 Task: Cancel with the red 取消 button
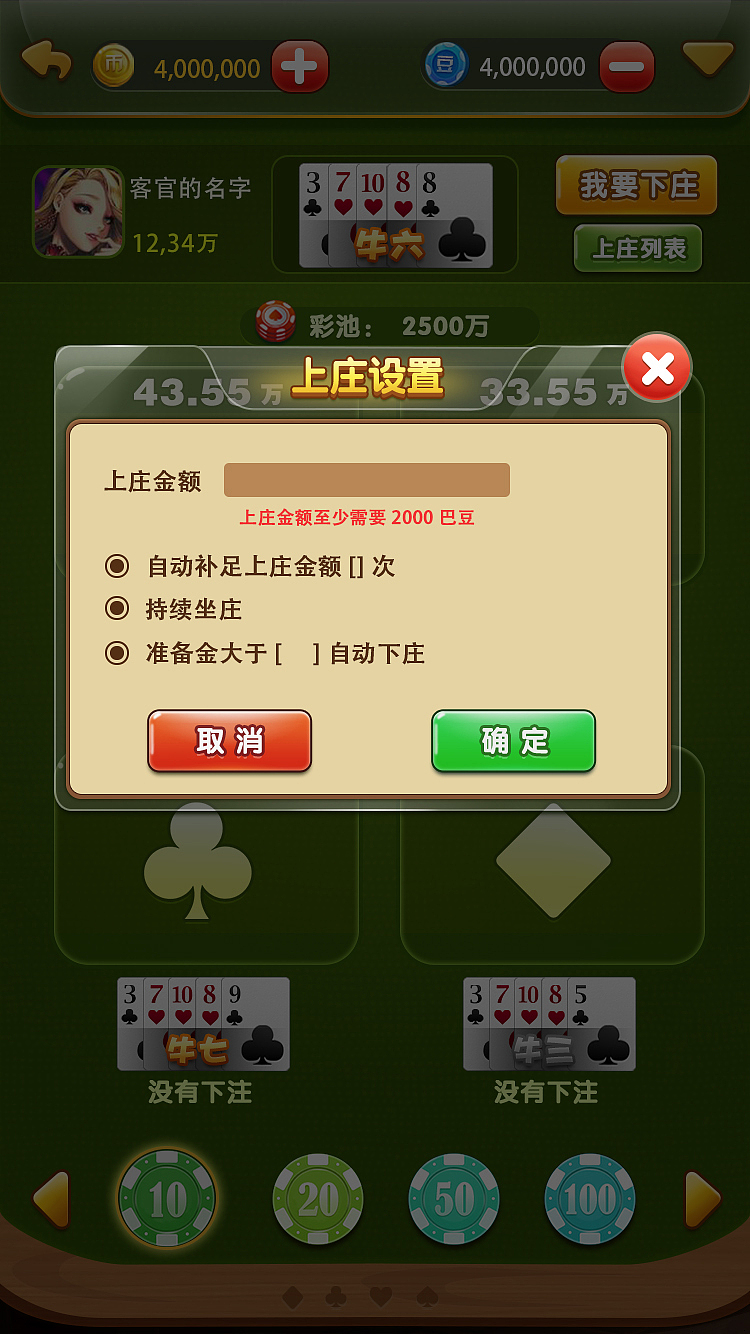(229, 741)
